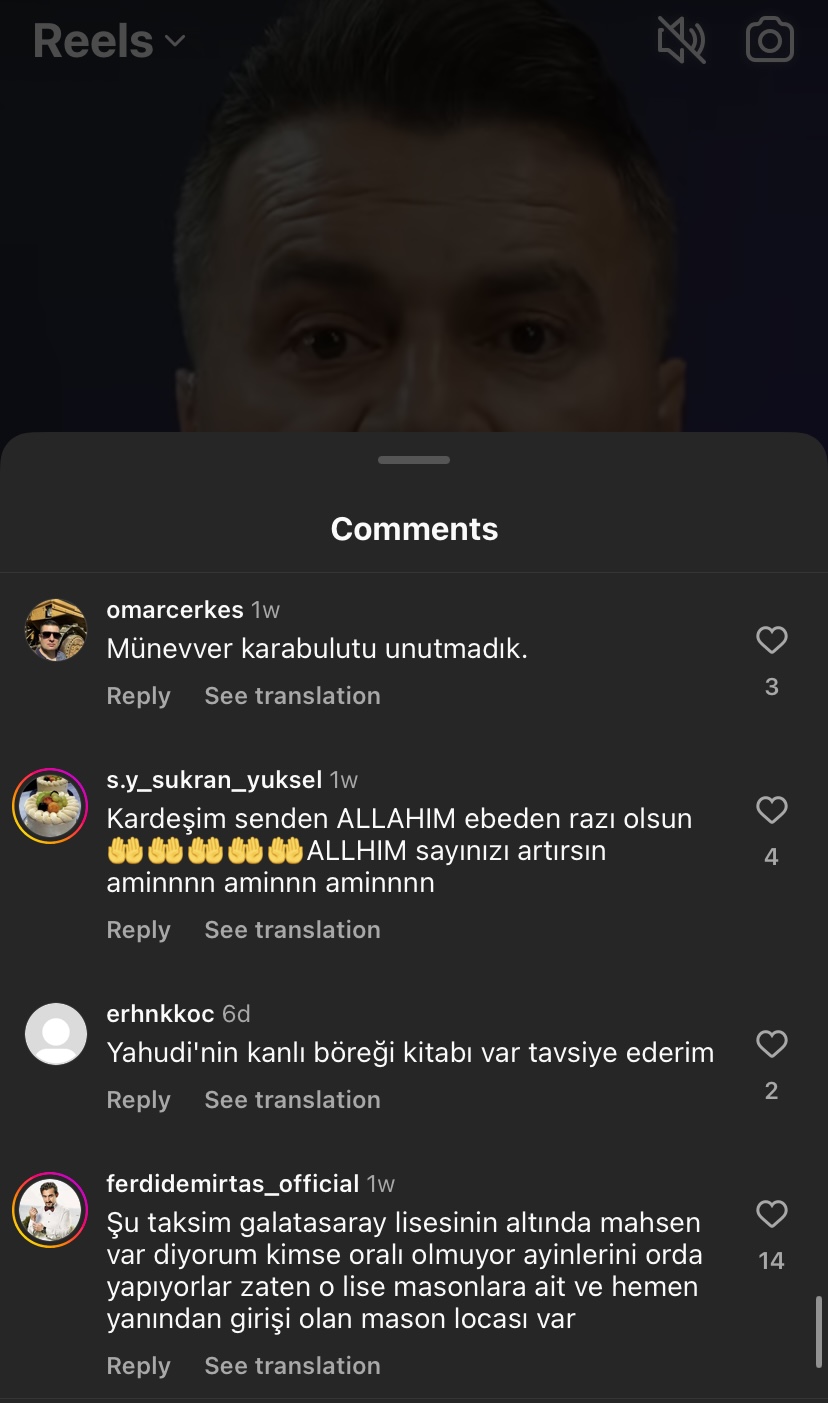The height and width of the screenshot is (1403, 828).
Task: Like s.y_sukran_yuksel's comment
Action: point(771,810)
